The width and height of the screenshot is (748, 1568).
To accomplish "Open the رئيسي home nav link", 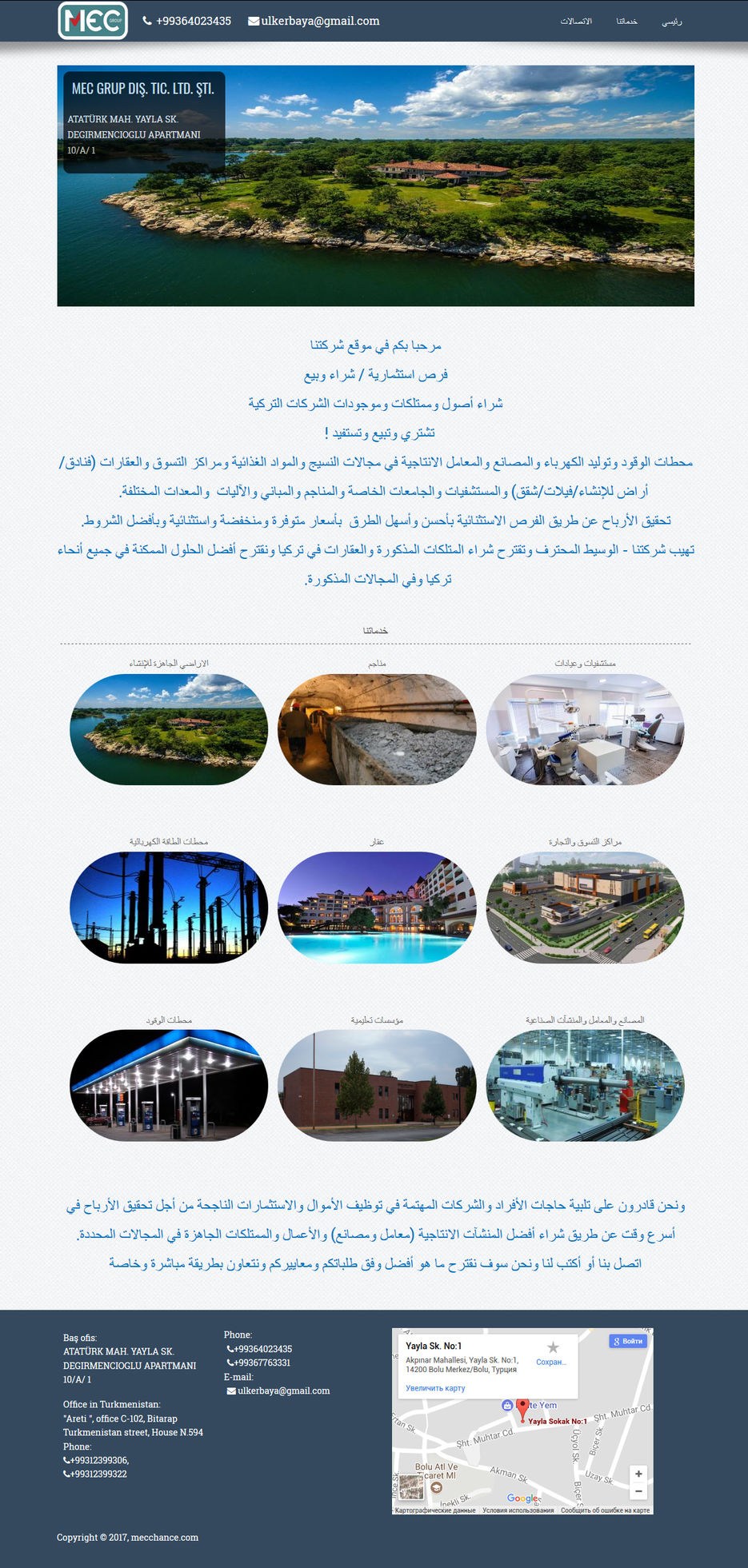I will click(x=671, y=21).
